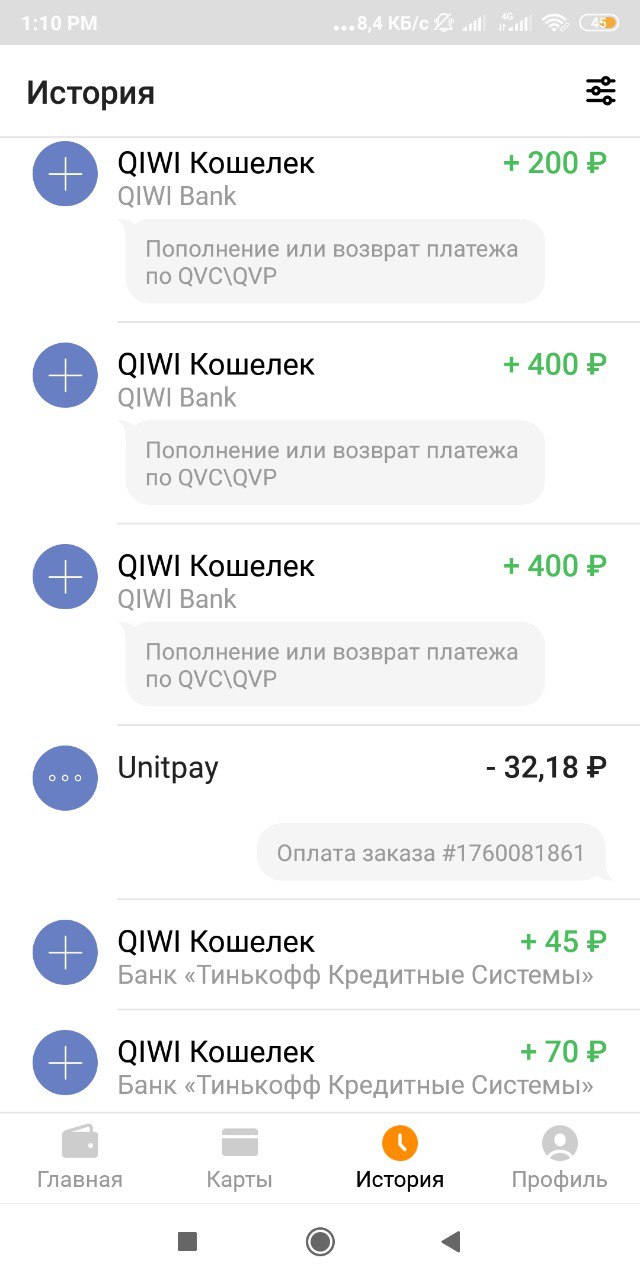Viewport: 640px width, 1280px height.
Task: Open the Профиль tab
Action: point(560,1157)
